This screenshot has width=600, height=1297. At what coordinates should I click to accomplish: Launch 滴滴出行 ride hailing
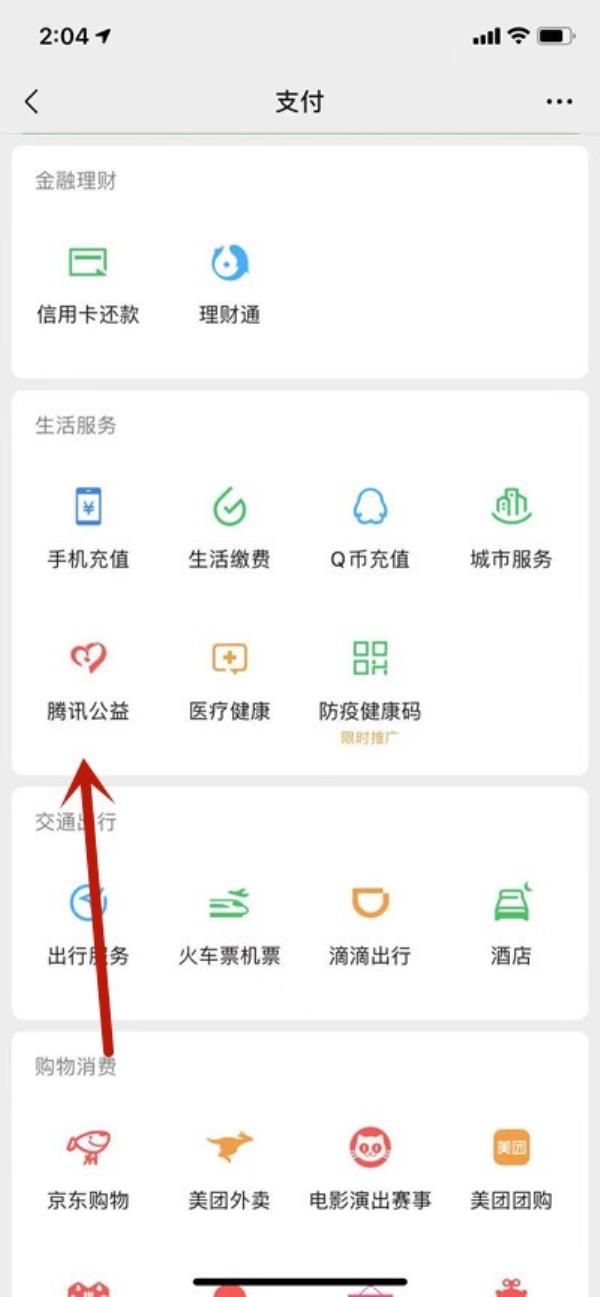tap(370, 926)
